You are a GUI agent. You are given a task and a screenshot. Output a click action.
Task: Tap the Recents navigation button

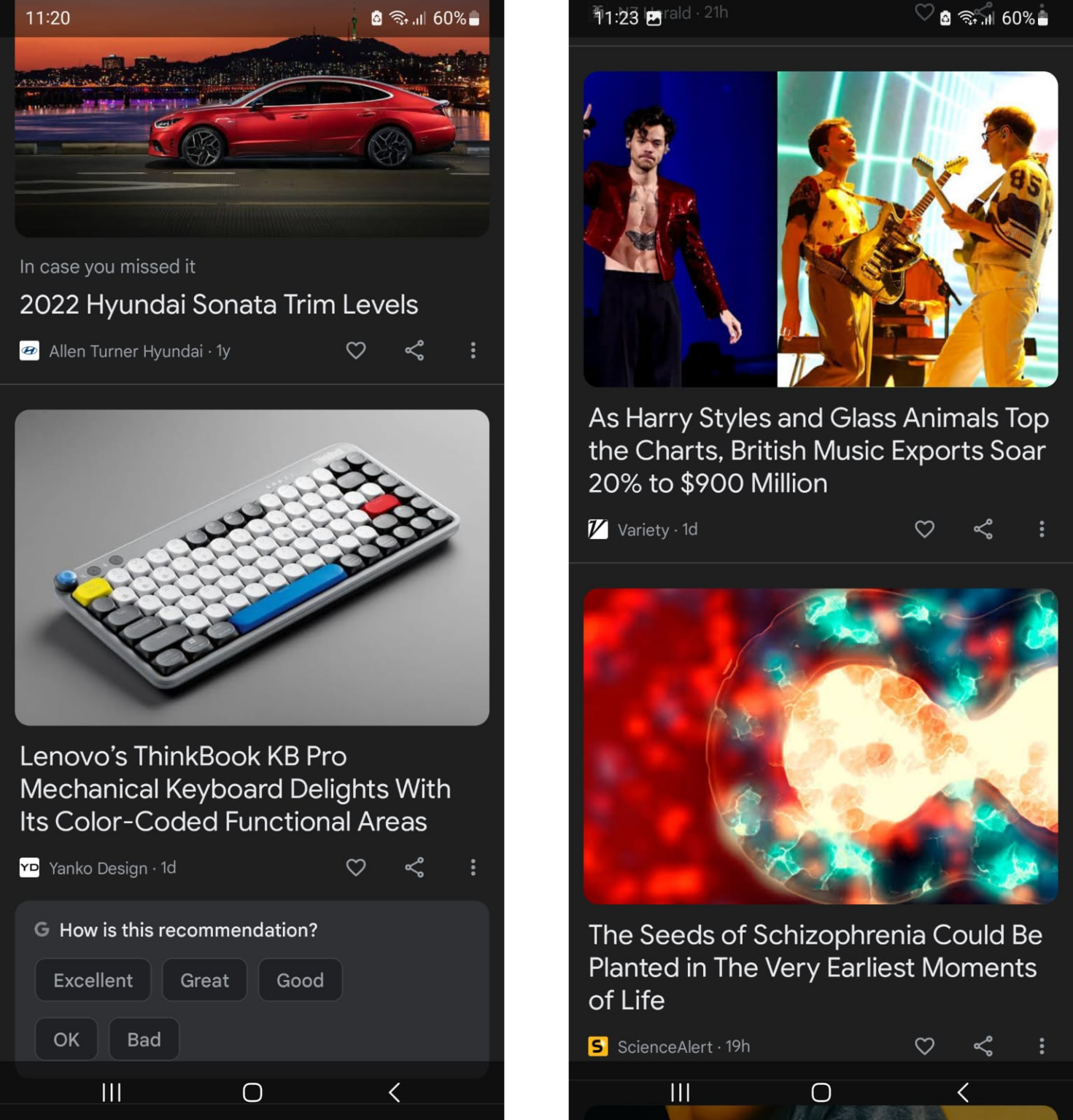pos(111,1092)
